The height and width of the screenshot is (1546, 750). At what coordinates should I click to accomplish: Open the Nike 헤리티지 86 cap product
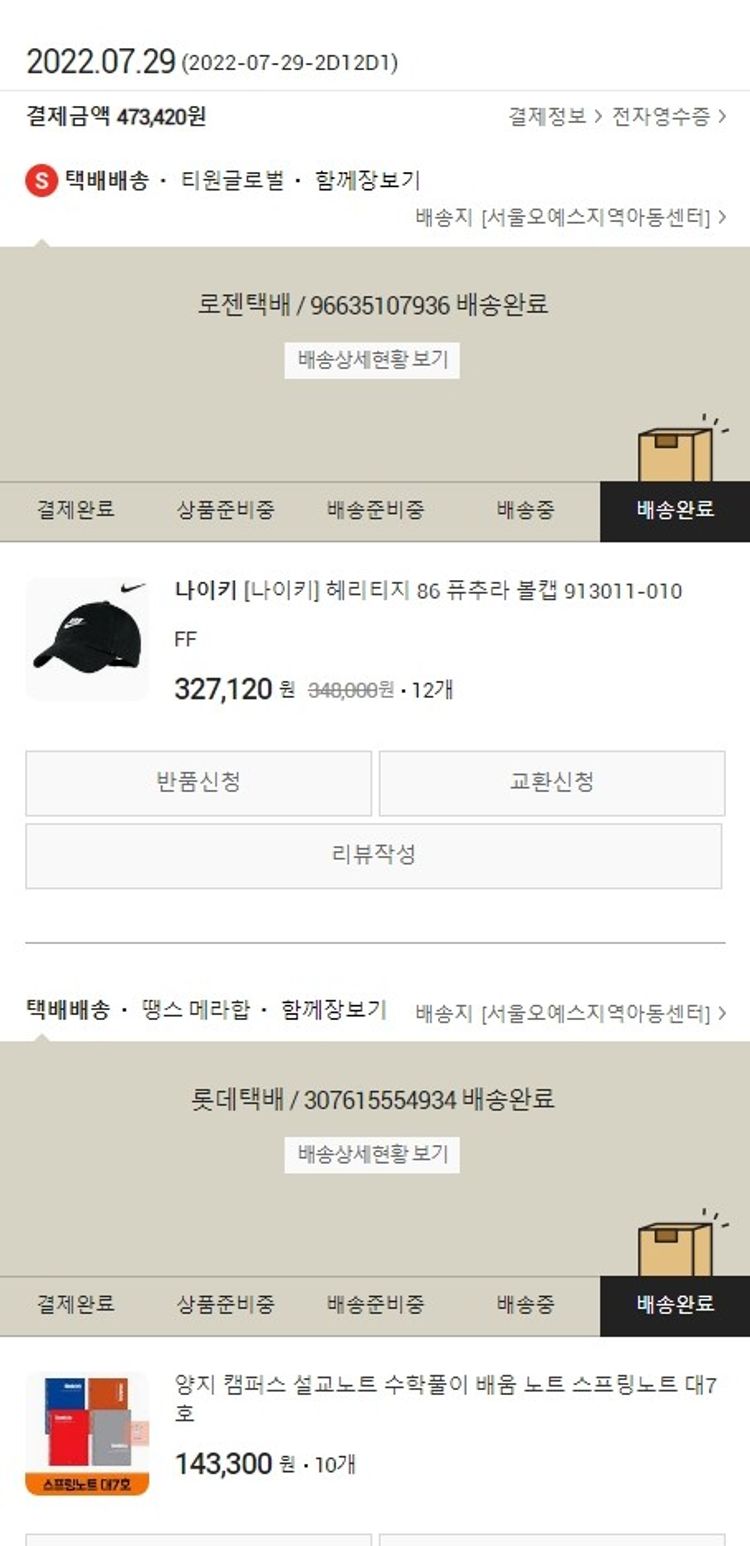tap(427, 591)
